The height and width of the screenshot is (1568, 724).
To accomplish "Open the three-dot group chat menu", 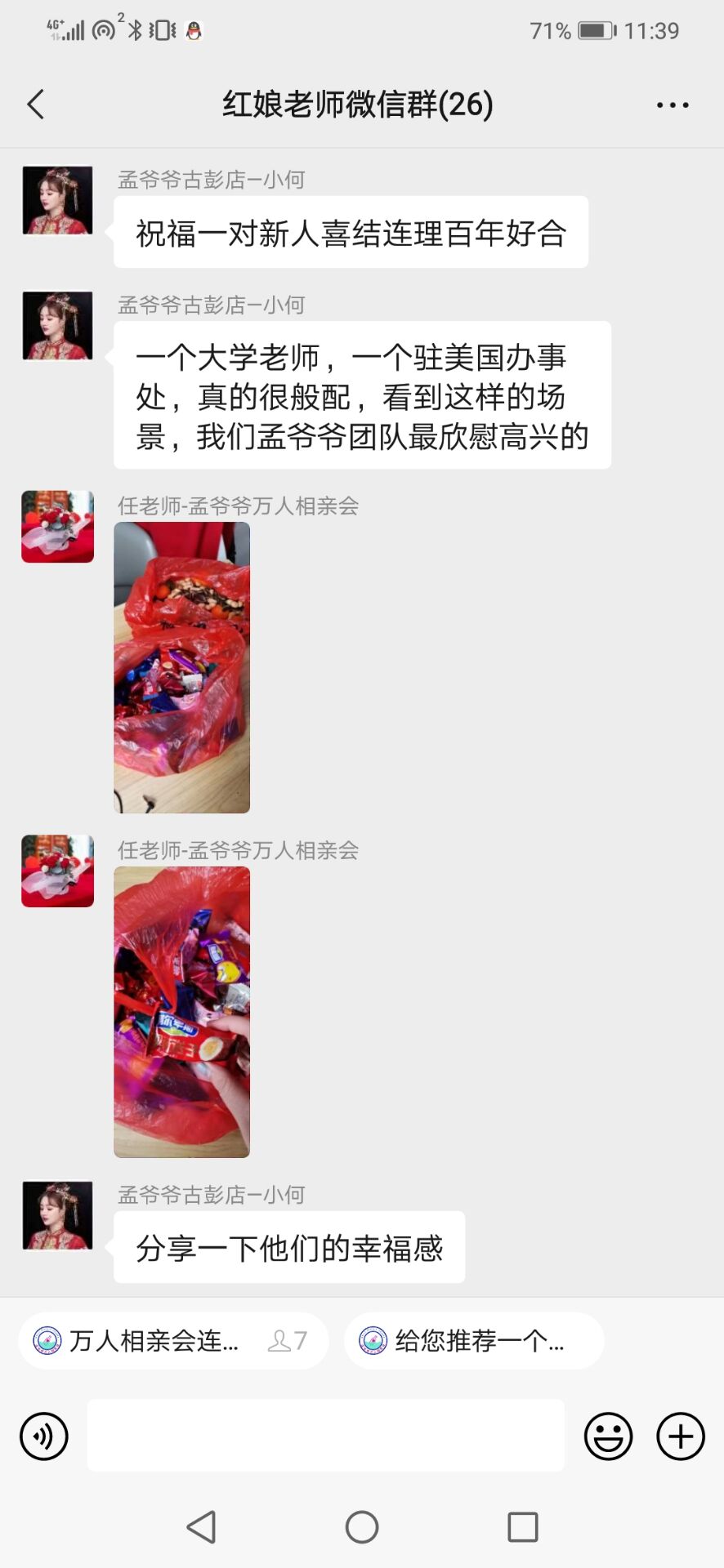I will pos(672,105).
